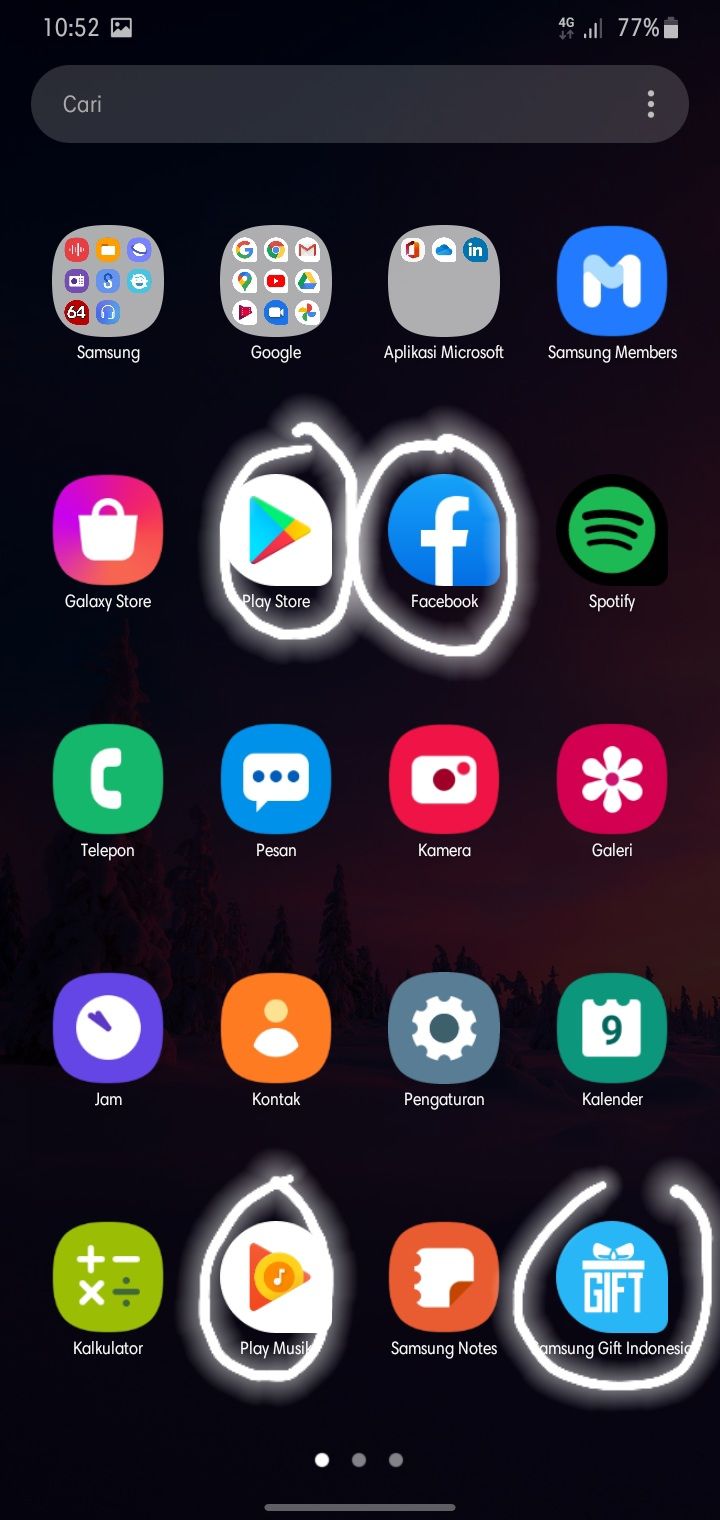This screenshot has width=720, height=1520.
Task: Launch the Play Store app
Action: [276, 530]
